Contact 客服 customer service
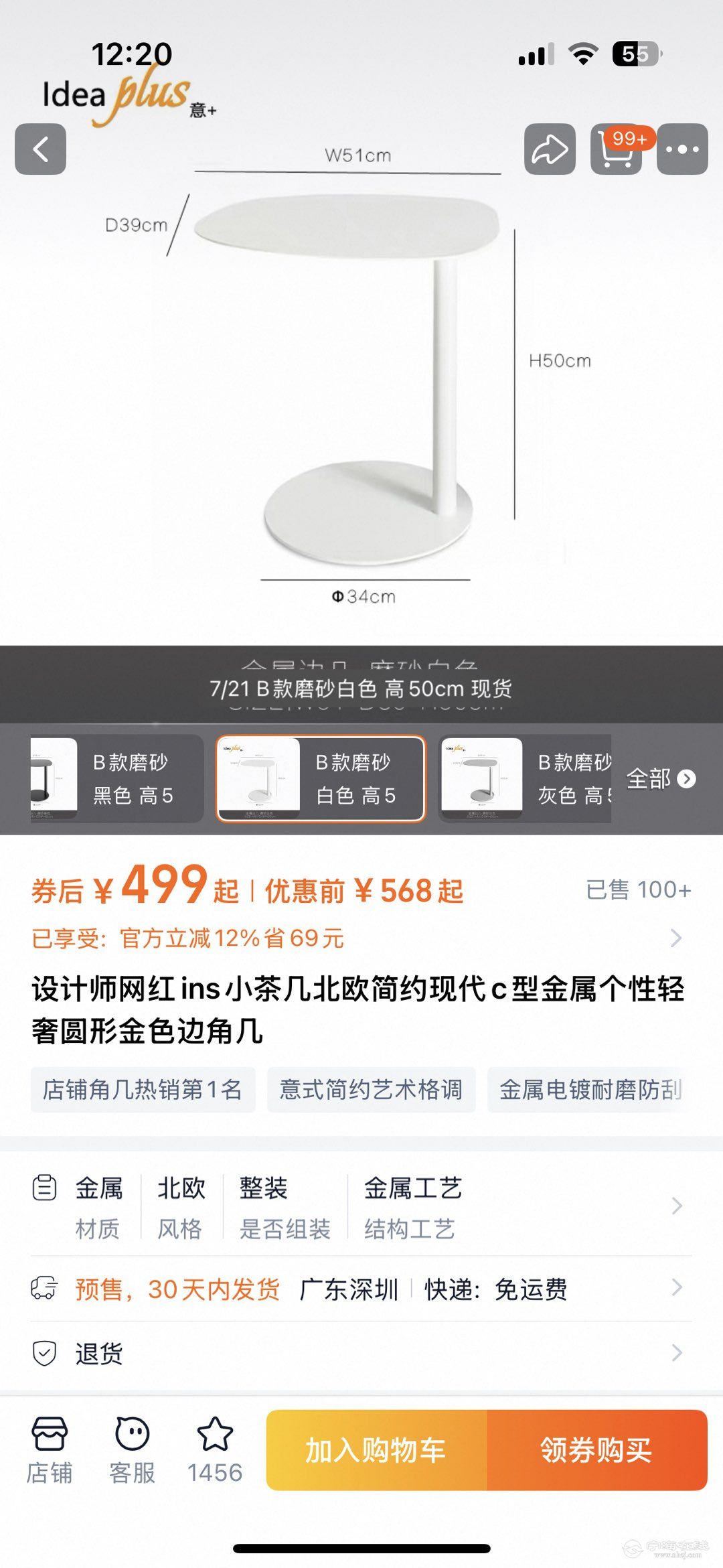This screenshot has height=1568, width=723. pyautogui.click(x=132, y=1449)
